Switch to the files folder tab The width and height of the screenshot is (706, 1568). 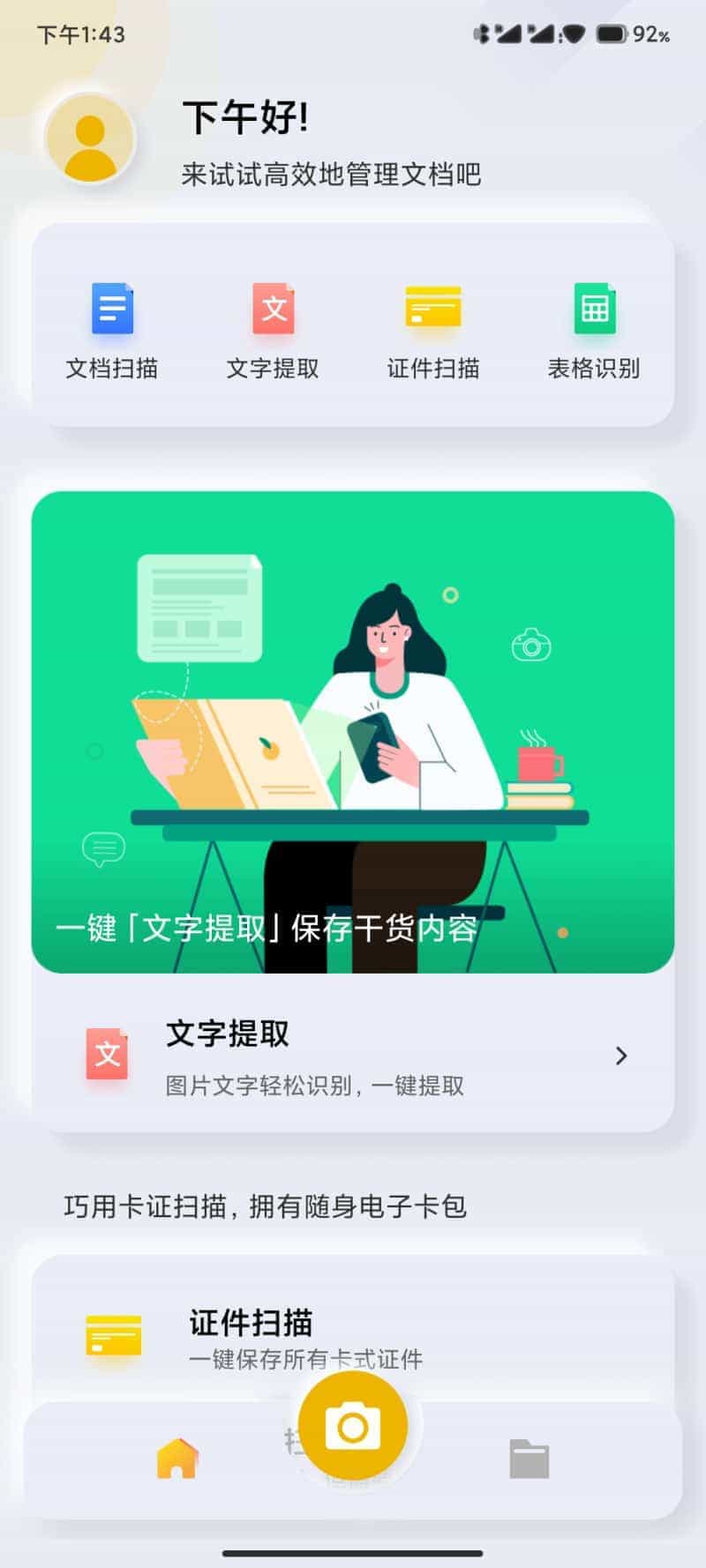click(x=529, y=1460)
